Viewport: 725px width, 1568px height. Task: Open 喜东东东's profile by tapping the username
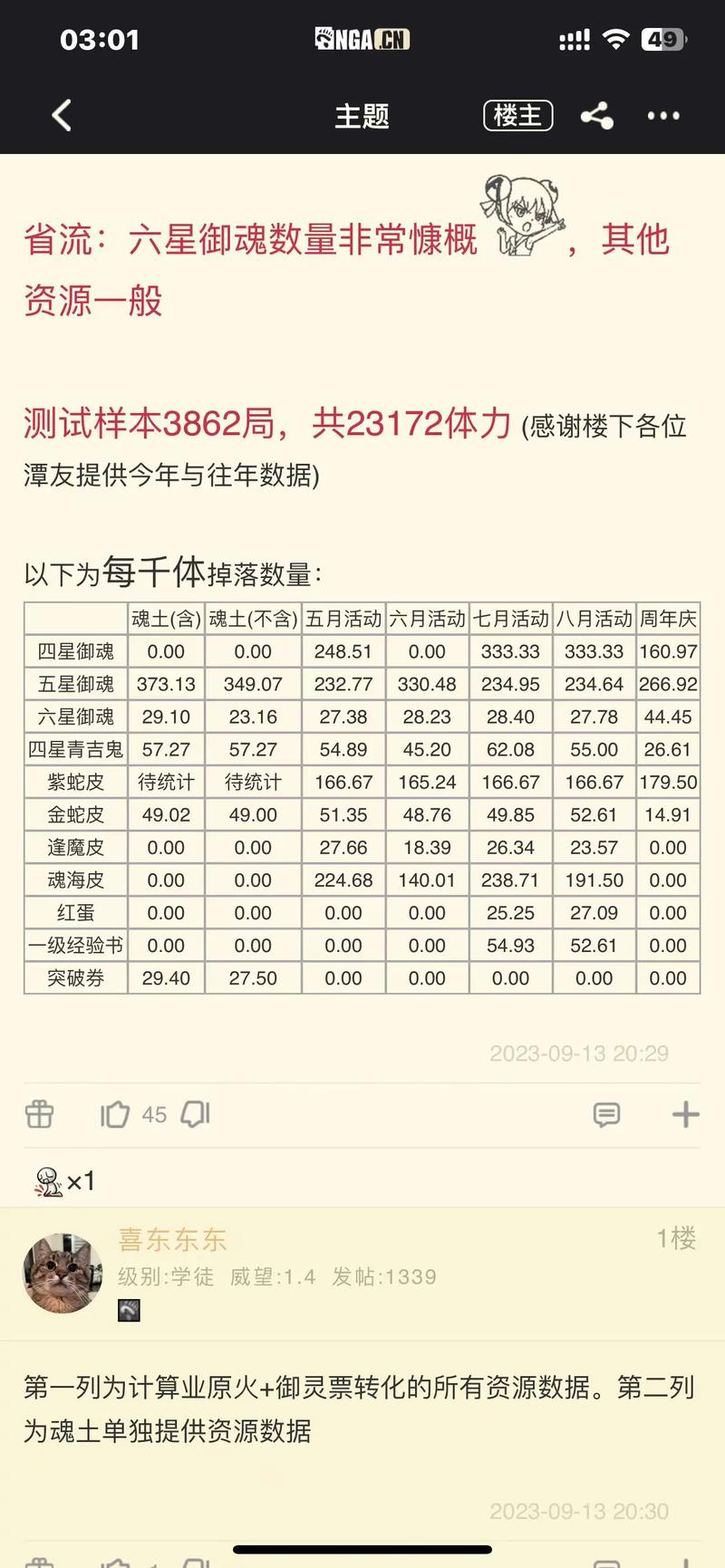point(172,1239)
